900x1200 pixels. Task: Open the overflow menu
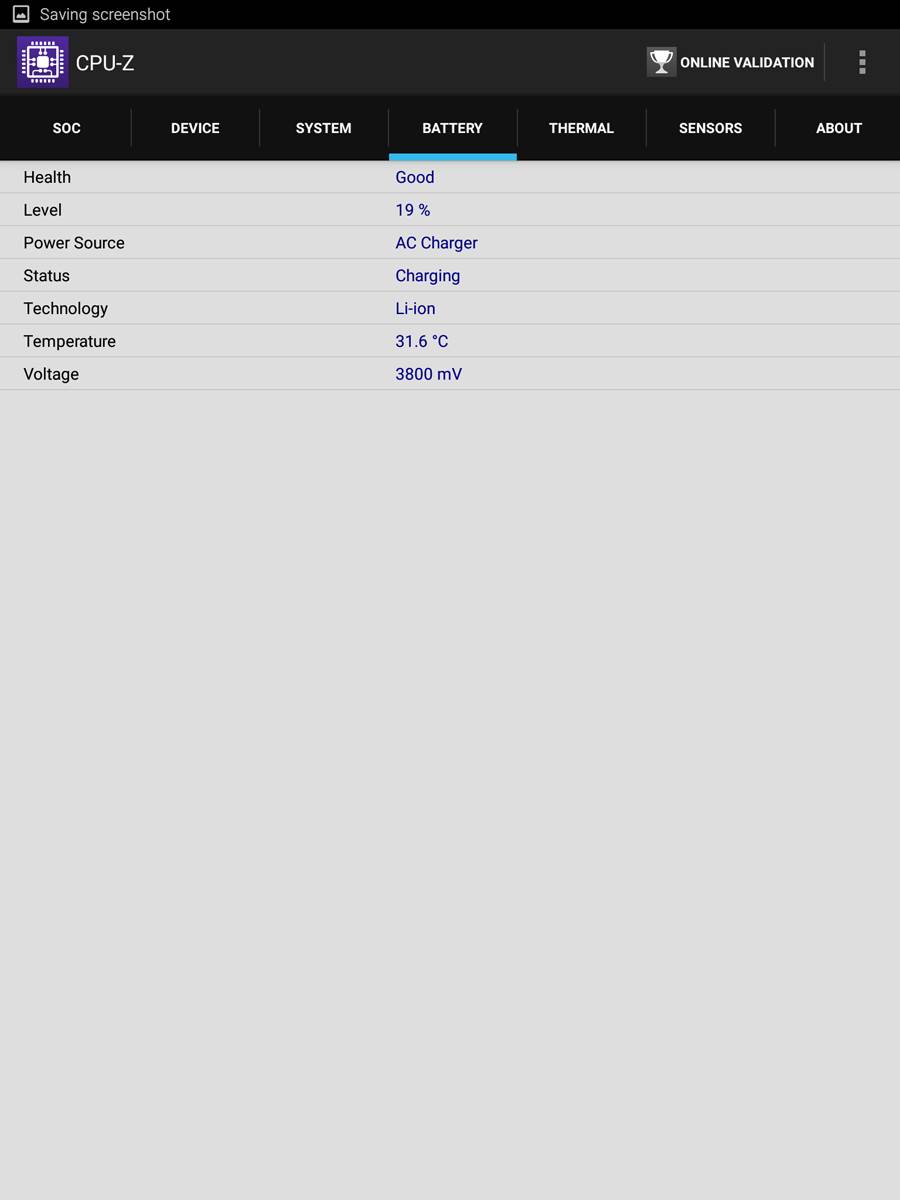tap(861, 62)
